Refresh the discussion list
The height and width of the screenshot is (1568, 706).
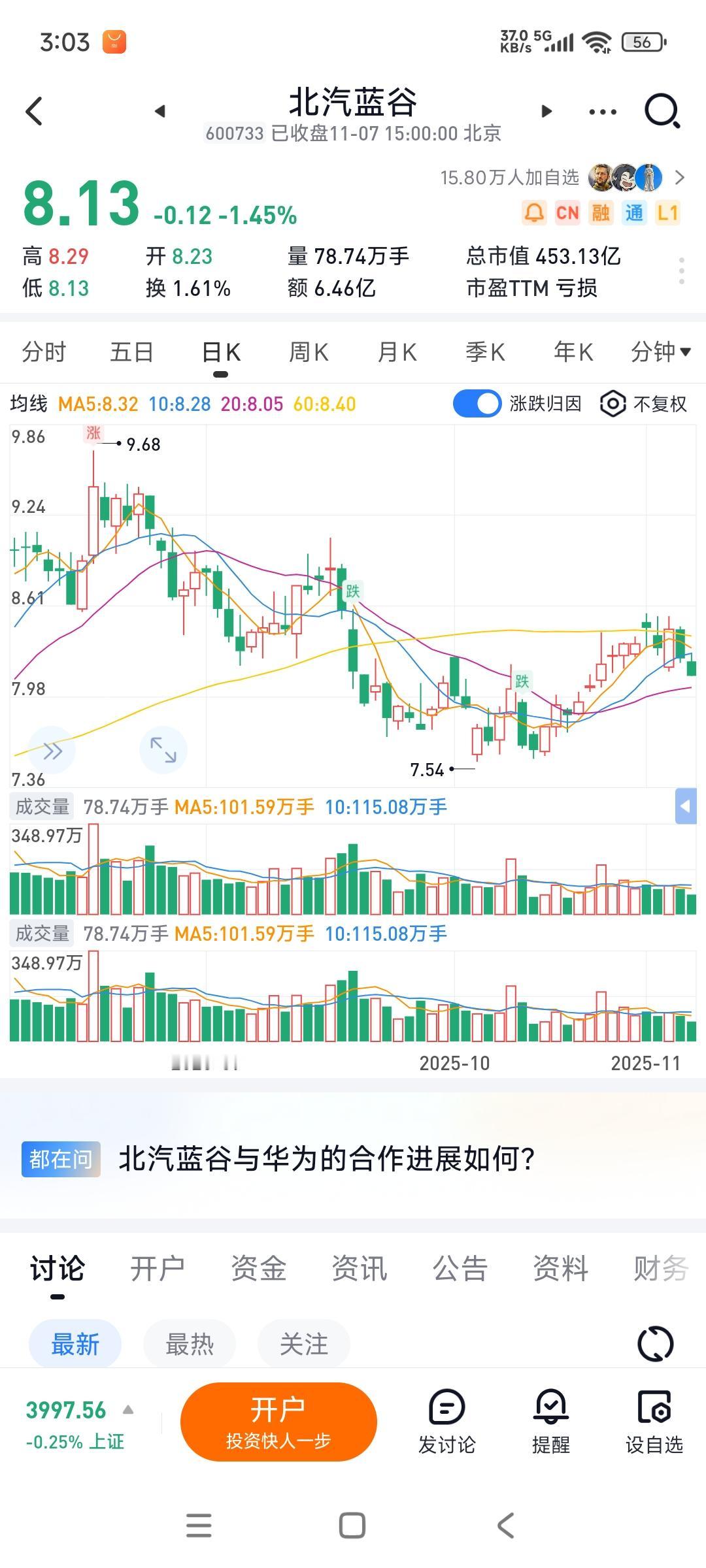pos(655,1345)
